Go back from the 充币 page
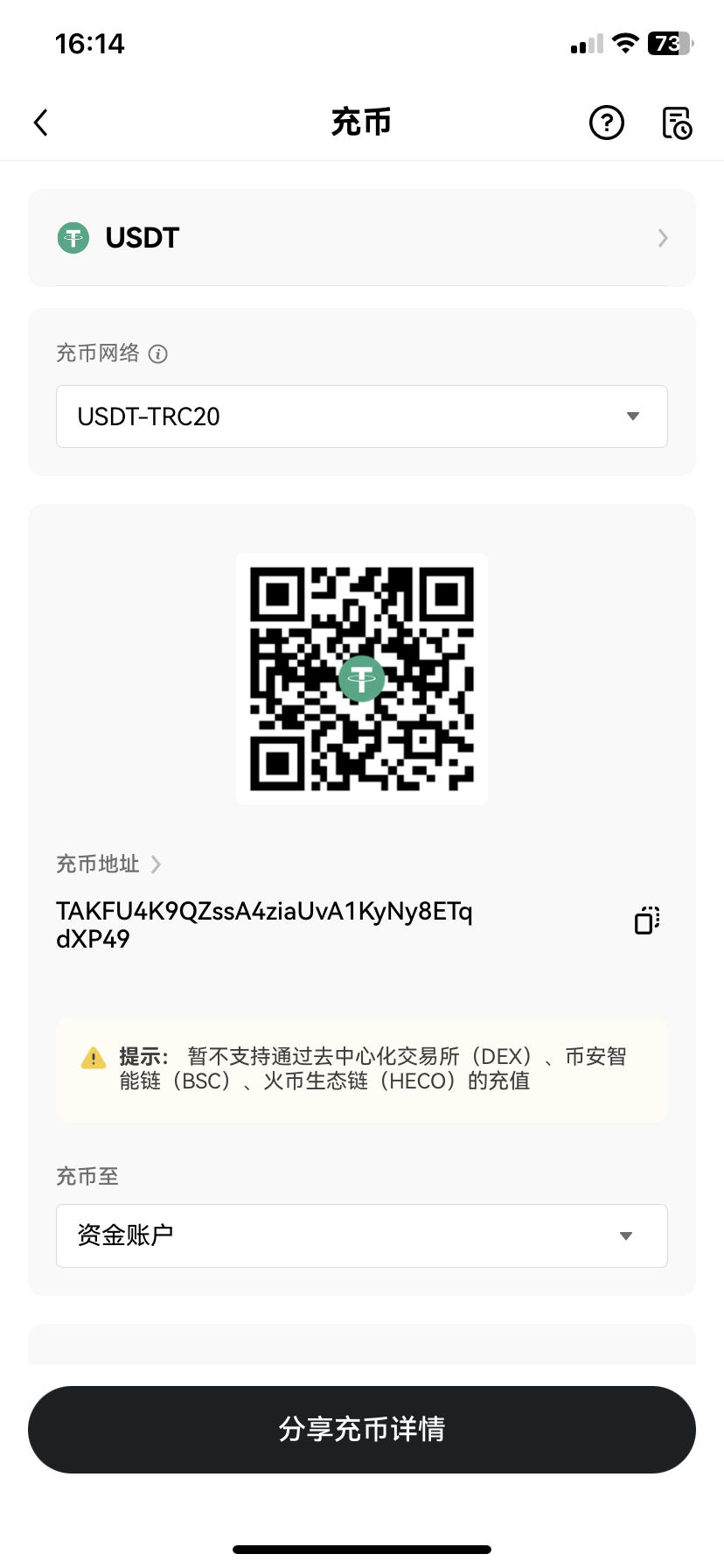724x1568 pixels. click(x=41, y=122)
